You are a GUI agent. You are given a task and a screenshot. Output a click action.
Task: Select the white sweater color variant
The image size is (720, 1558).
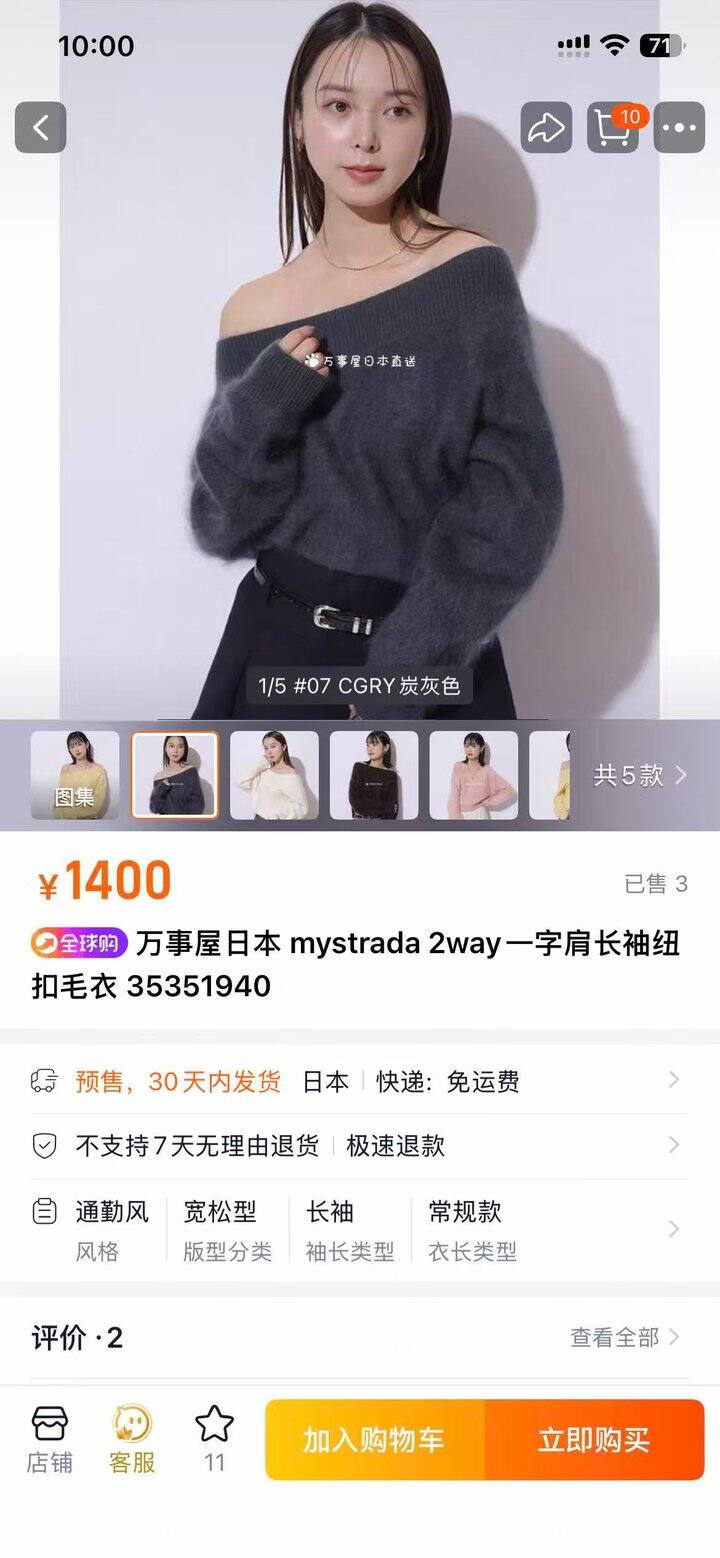(274, 775)
